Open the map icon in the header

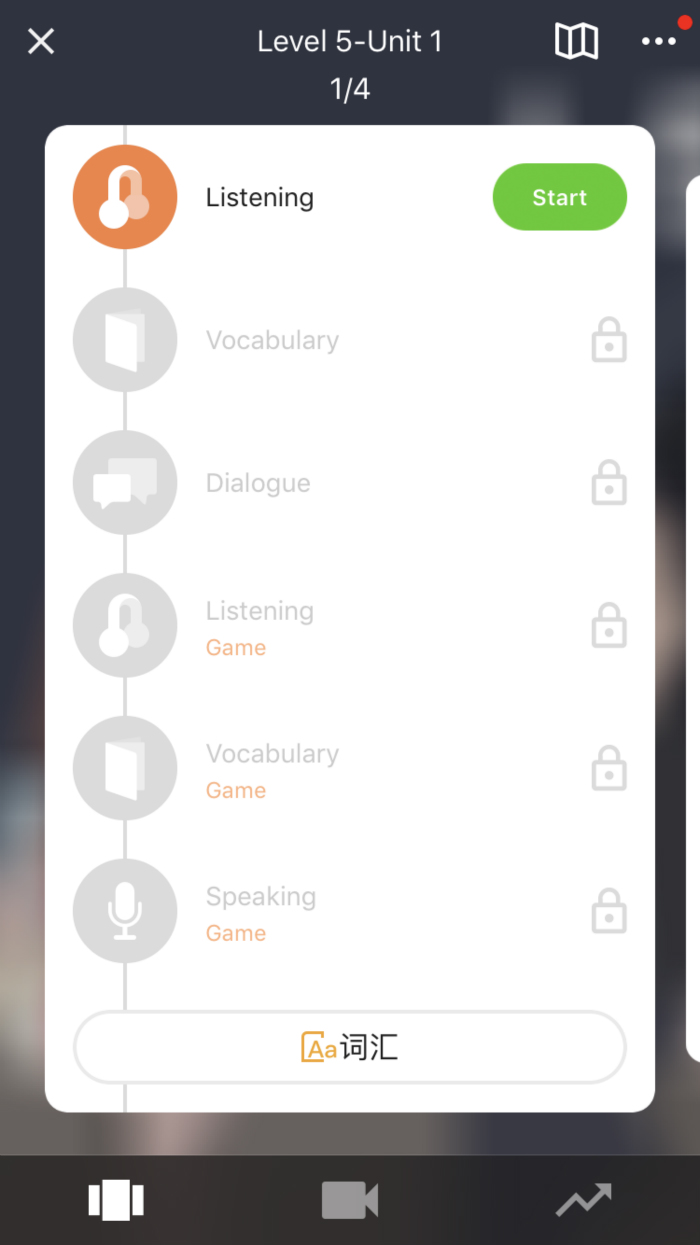[x=576, y=41]
